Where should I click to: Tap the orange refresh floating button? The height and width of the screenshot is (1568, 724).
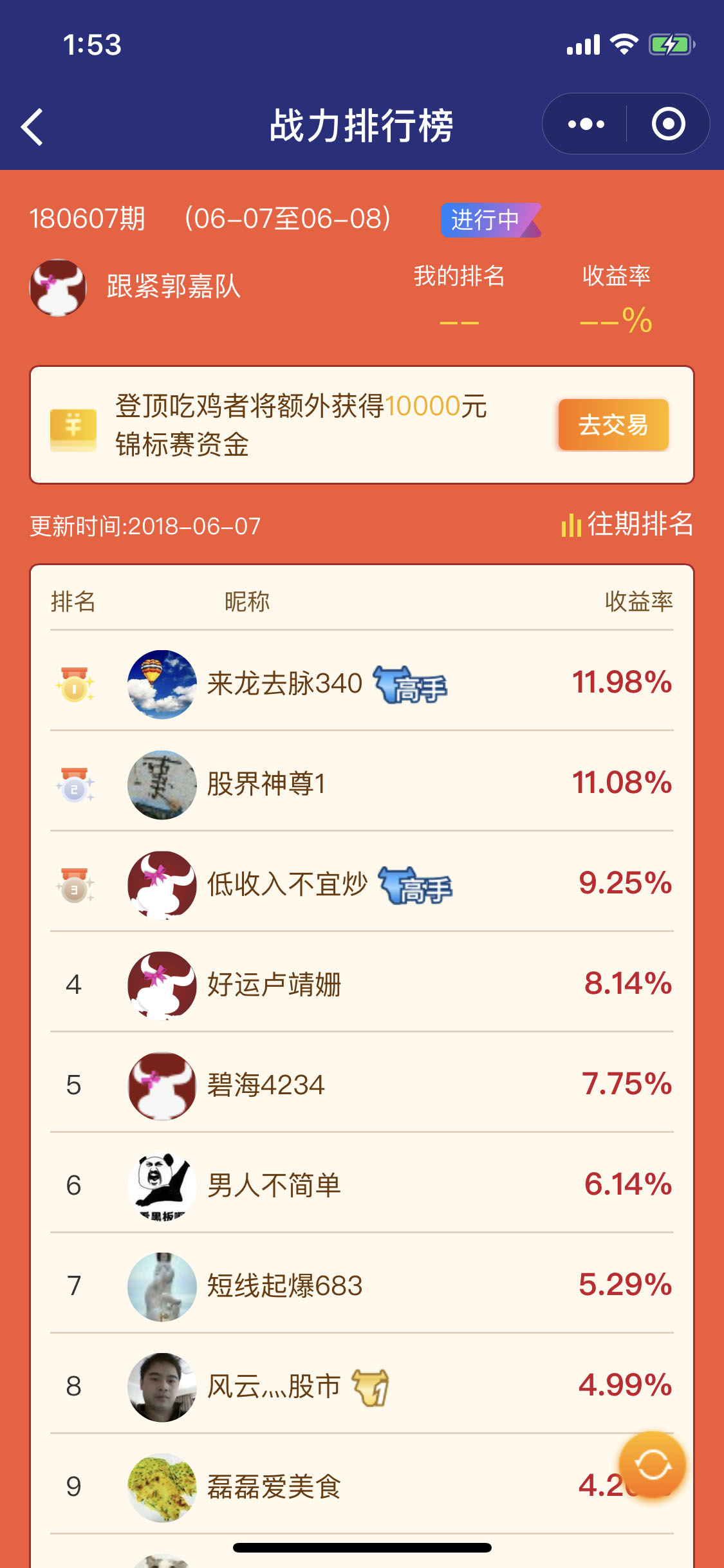click(653, 1465)
